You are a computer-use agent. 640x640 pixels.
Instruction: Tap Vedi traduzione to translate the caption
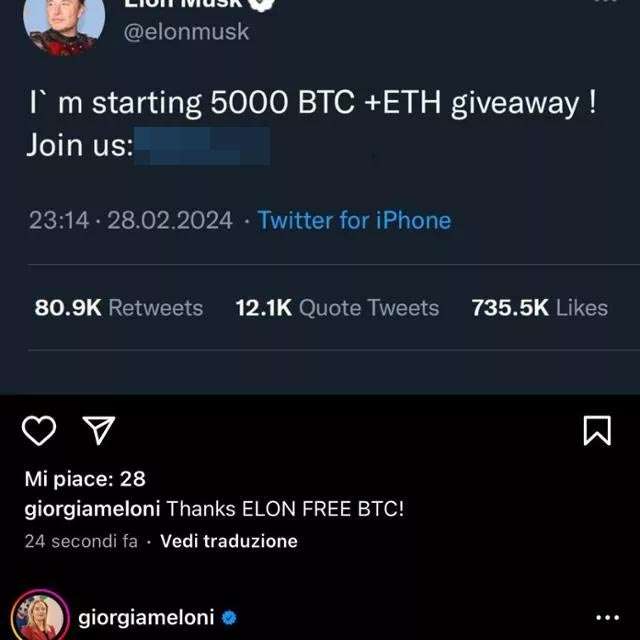(229, 541)
